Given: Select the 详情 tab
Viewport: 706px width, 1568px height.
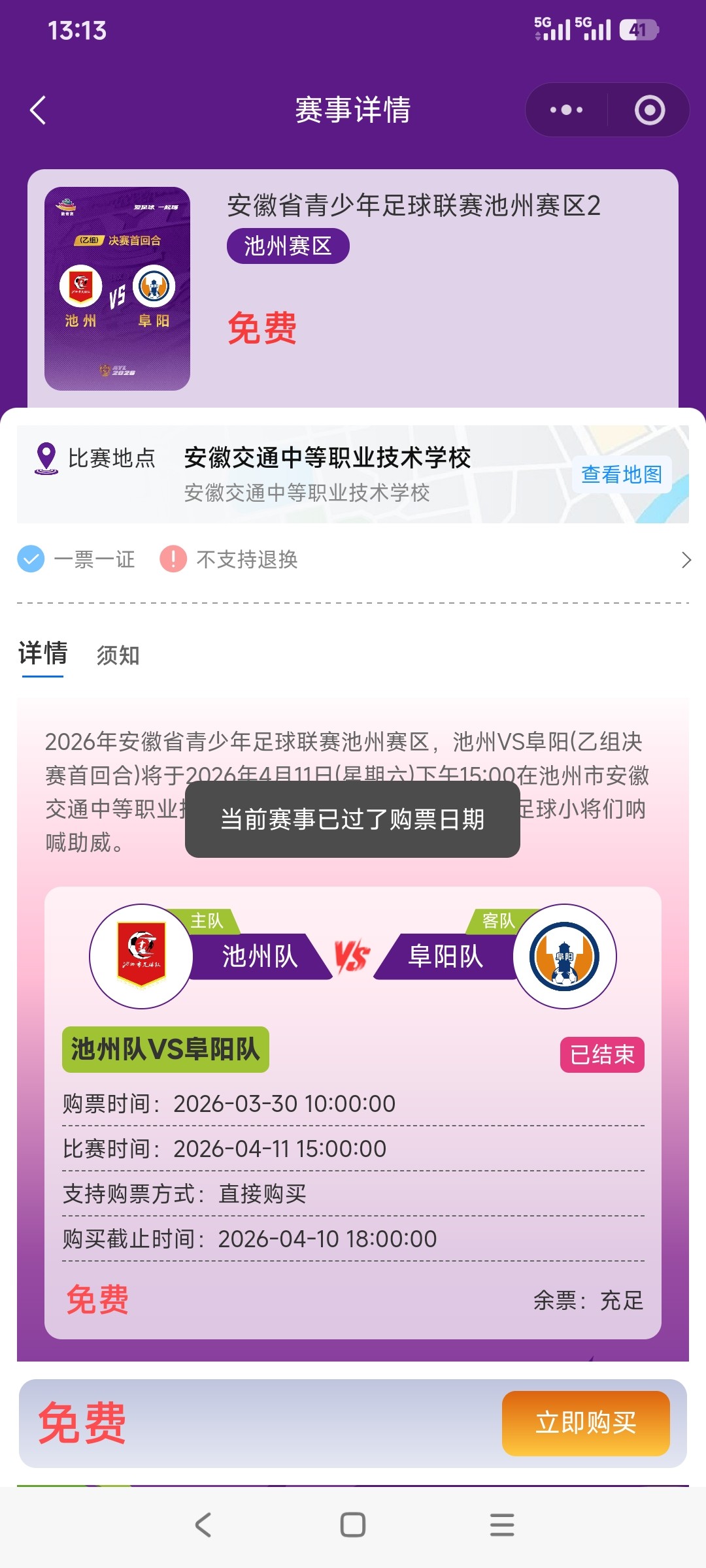Looking at the screenshot, I should coord(43,653).
